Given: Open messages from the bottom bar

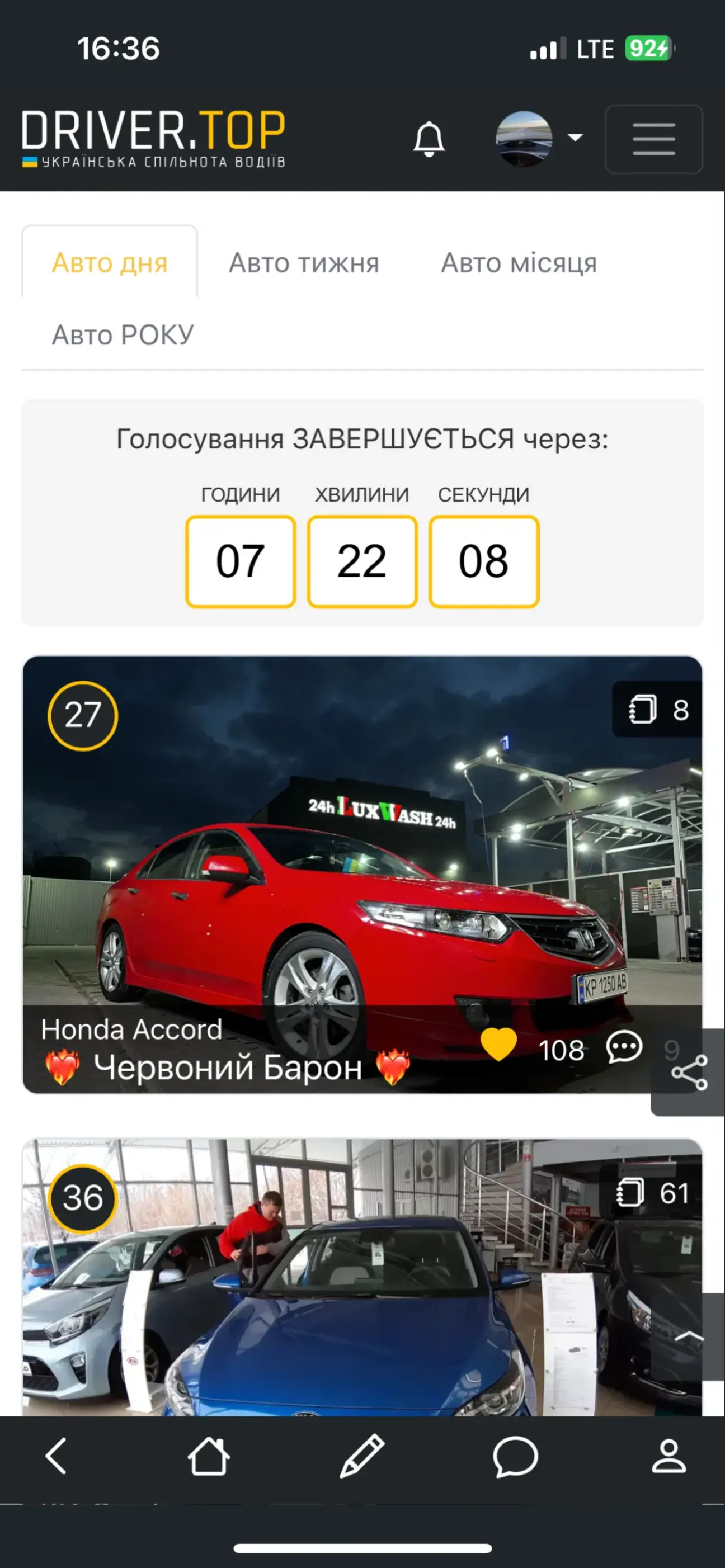Looking at the screenshot, I should tap(516, 1456).
